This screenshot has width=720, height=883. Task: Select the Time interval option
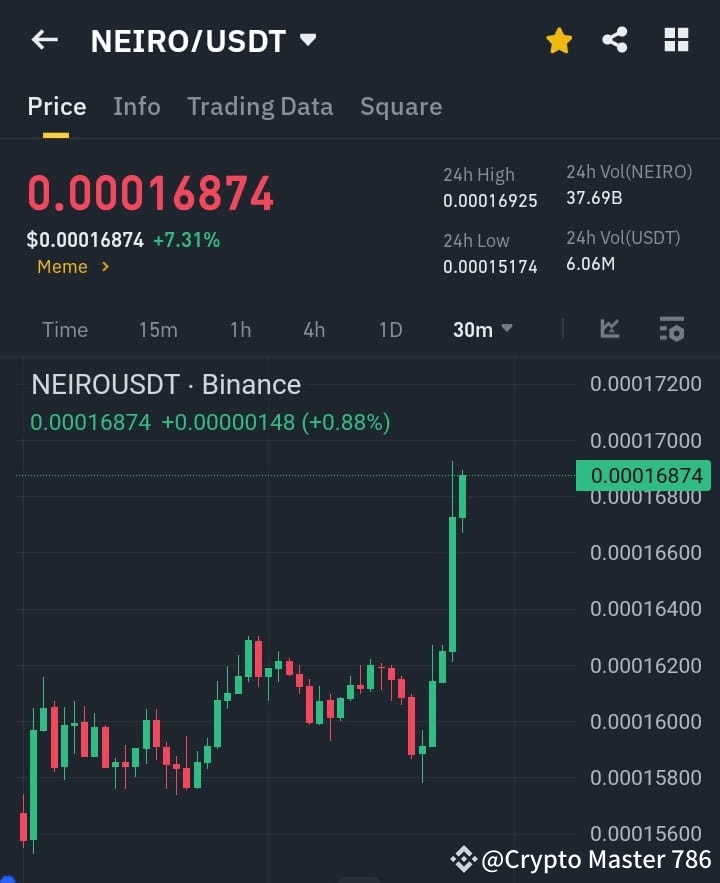click(64, 329)
